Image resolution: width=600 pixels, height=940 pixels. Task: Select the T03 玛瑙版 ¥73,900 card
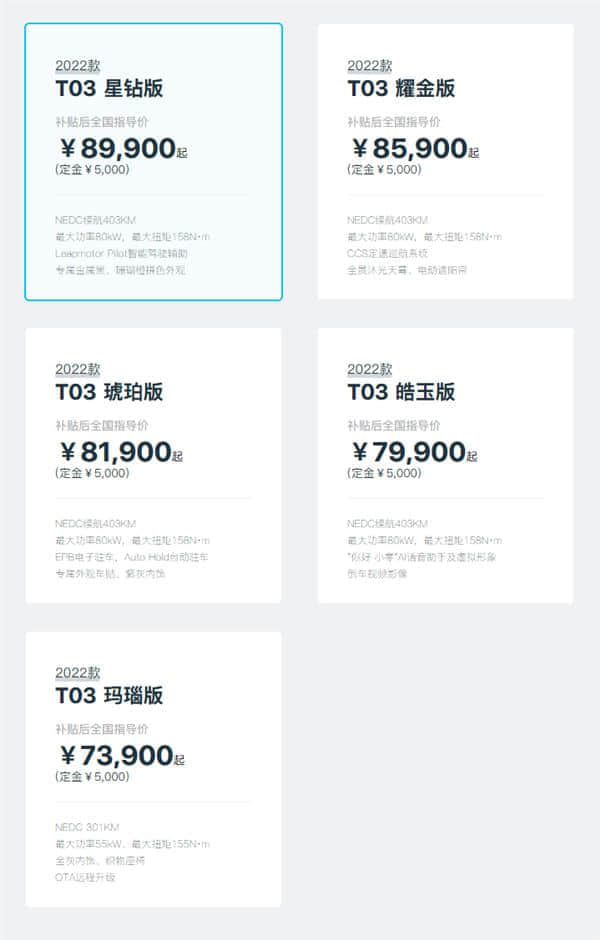[x=153, y=769]
